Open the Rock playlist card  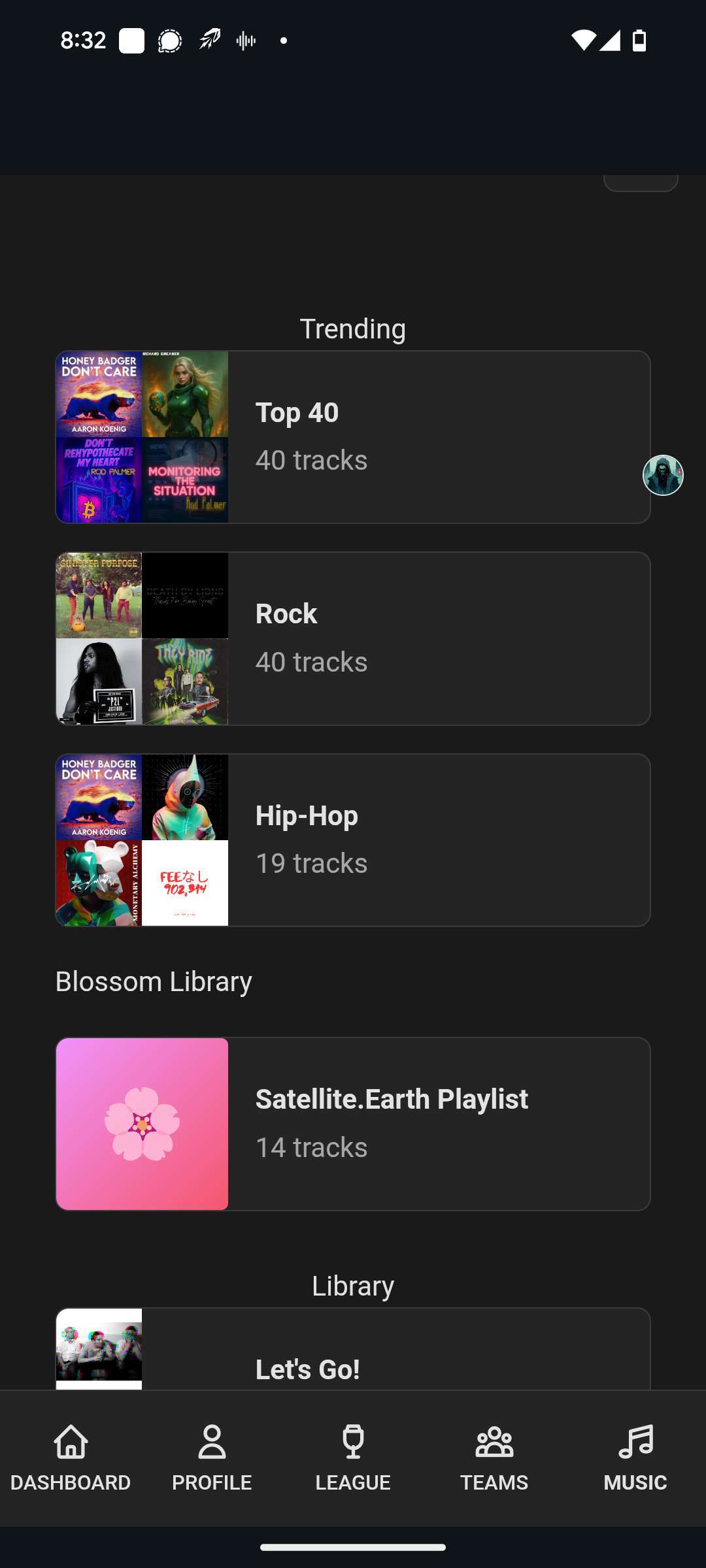[353, 638]
